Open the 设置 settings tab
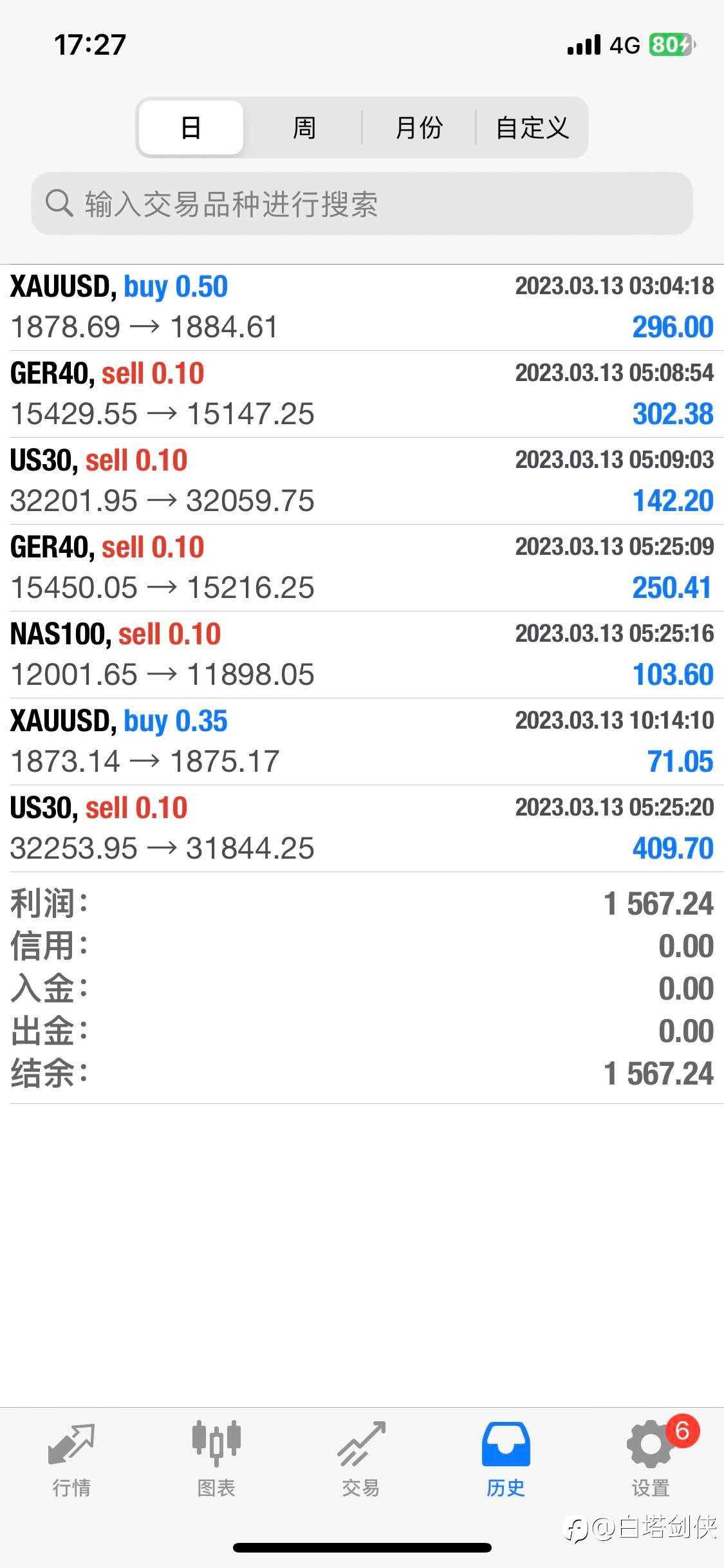The image size is (724, 1568). 651,1460
